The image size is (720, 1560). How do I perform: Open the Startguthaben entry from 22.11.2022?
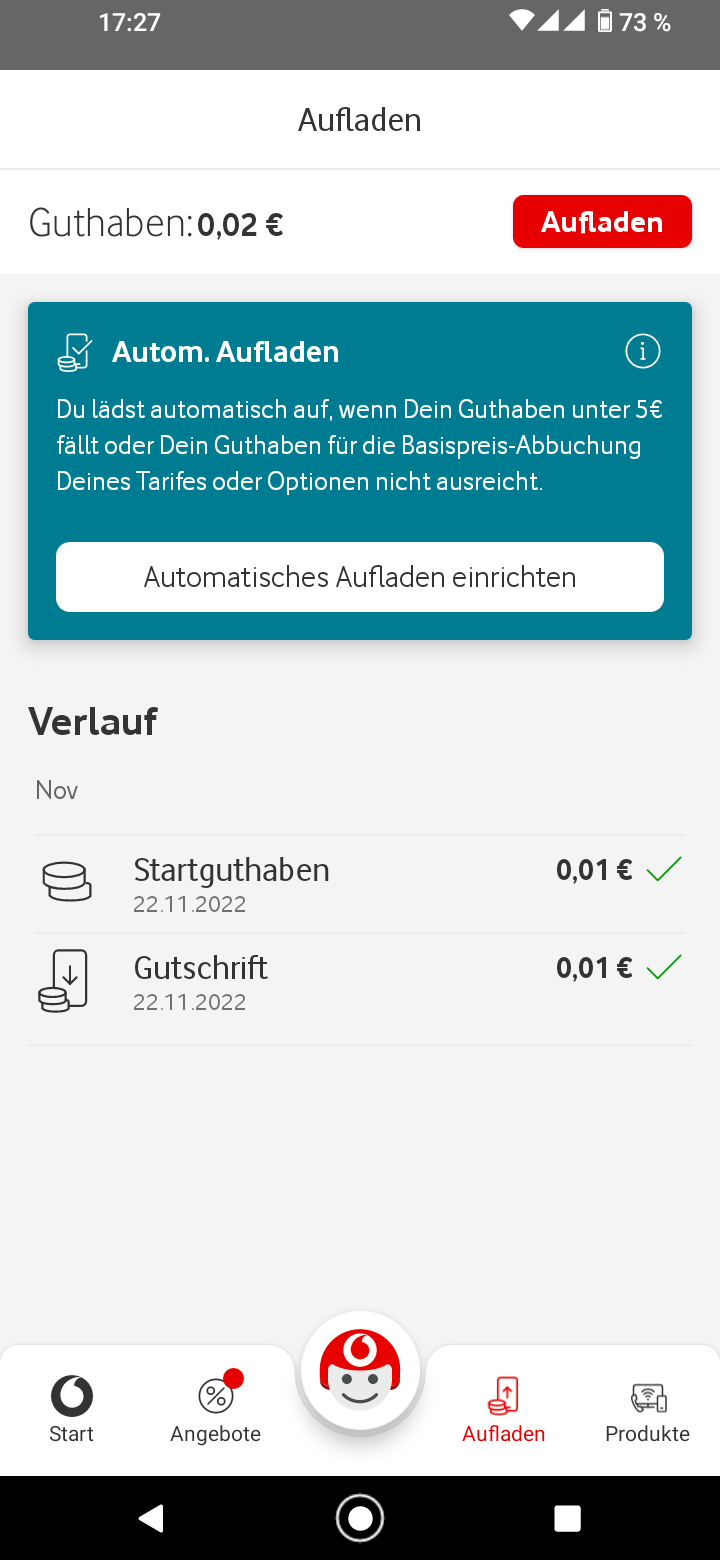[x=360, y=885]
